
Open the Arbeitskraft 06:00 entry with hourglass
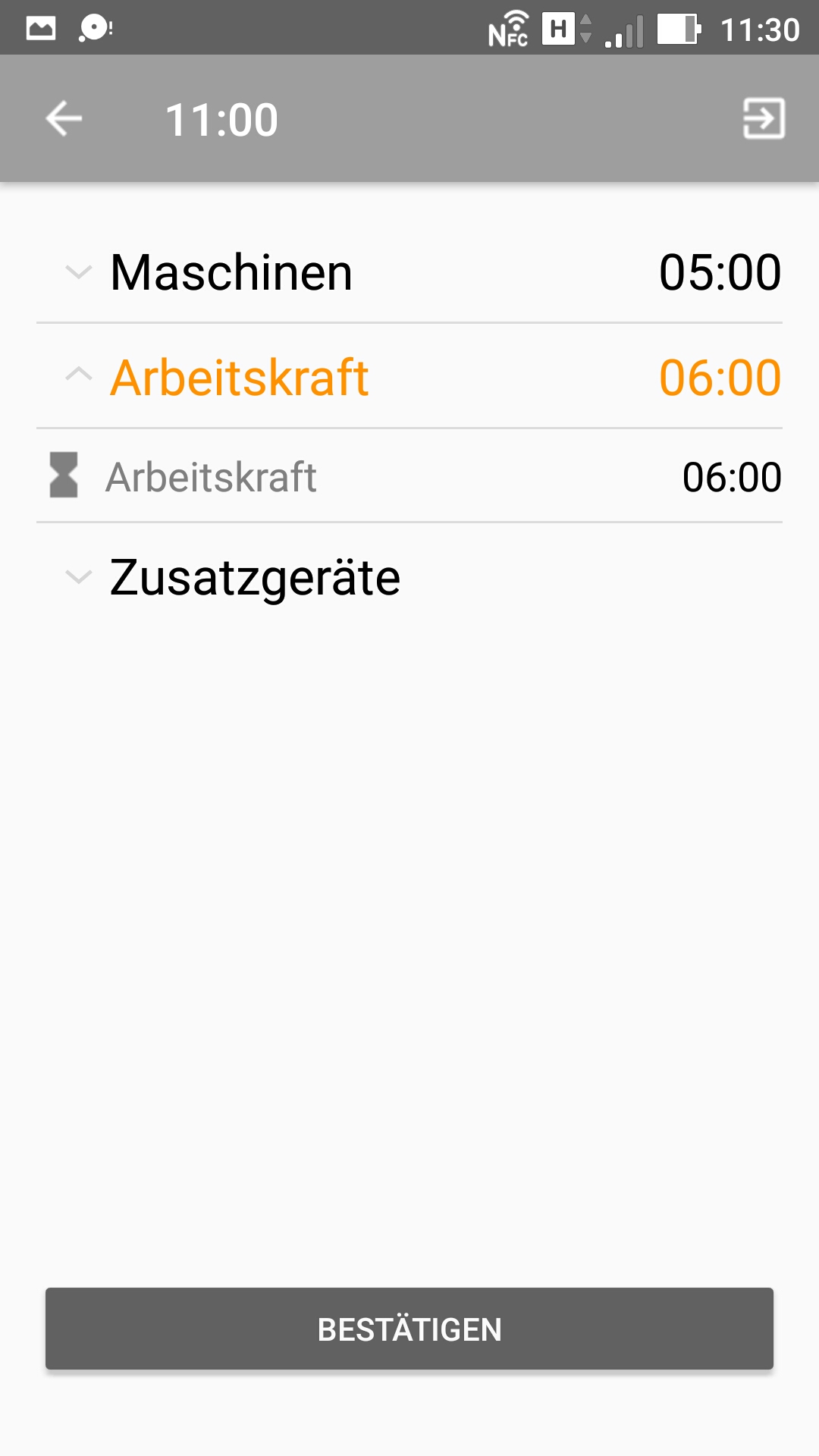click(x=409, y=476)
